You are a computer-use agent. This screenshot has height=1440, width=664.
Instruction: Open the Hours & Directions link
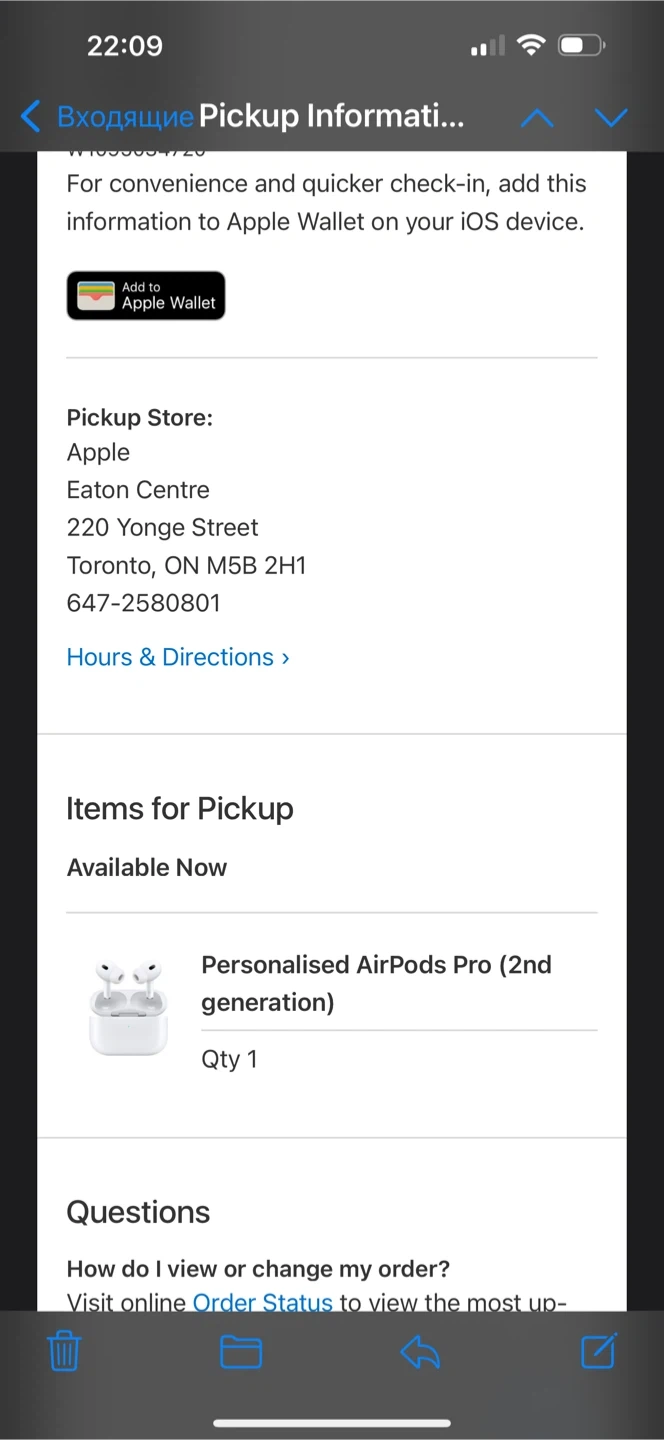(x=178, y=657)
